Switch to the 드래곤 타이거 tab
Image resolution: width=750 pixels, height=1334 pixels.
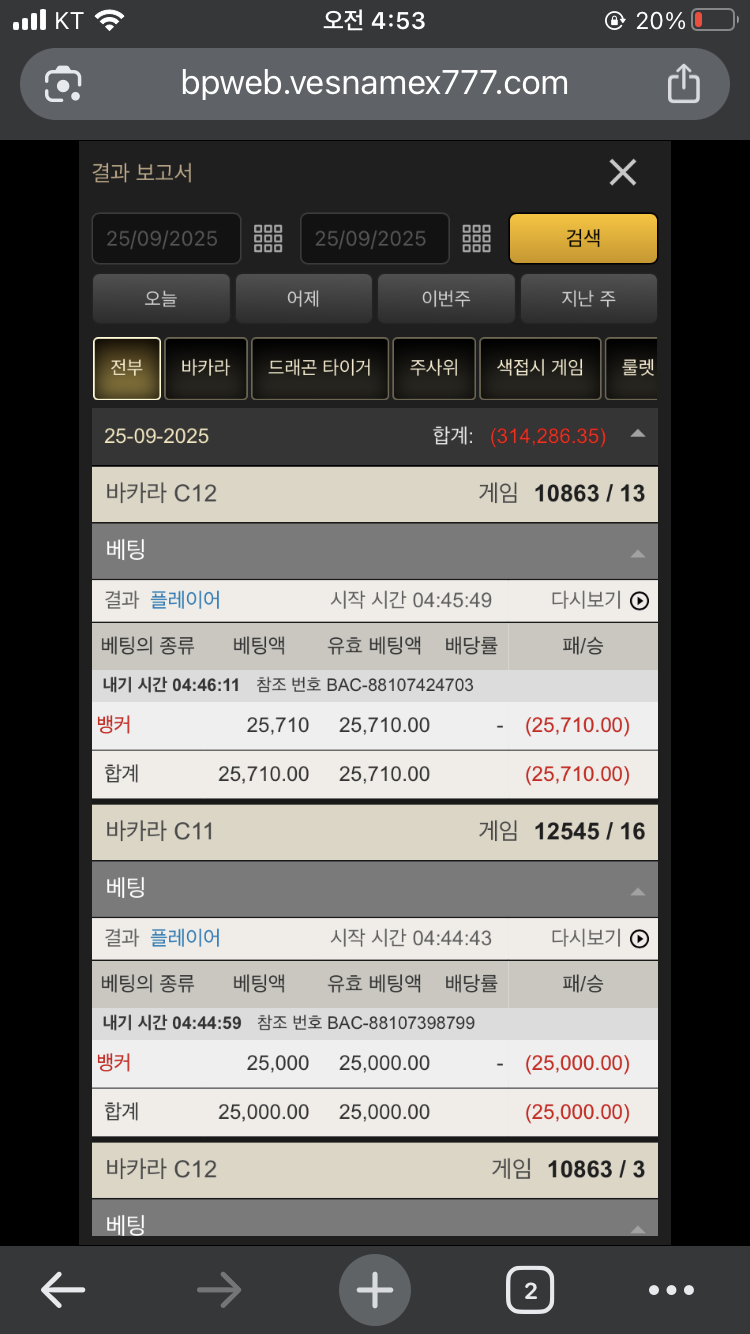point(320,368)
